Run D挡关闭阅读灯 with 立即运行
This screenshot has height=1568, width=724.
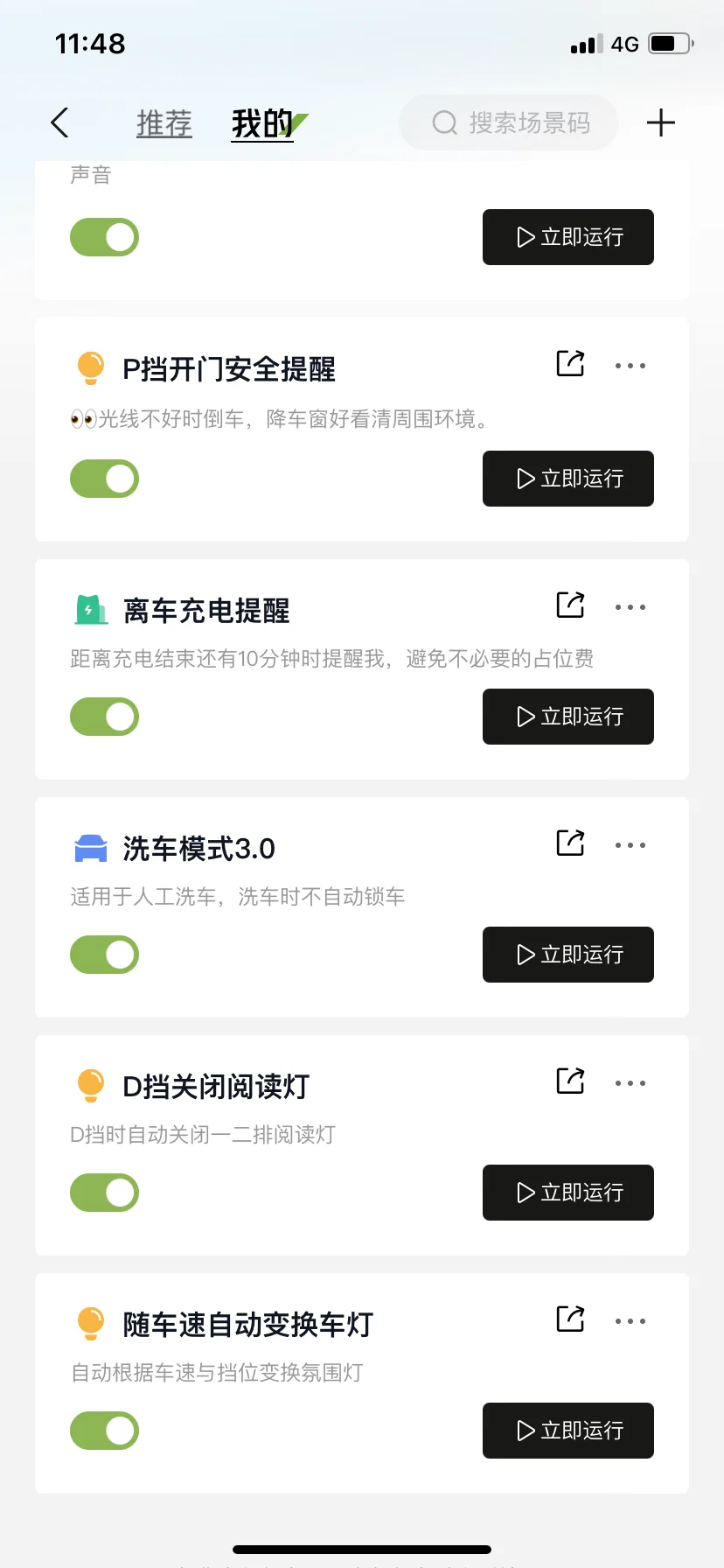(568, 1193)
